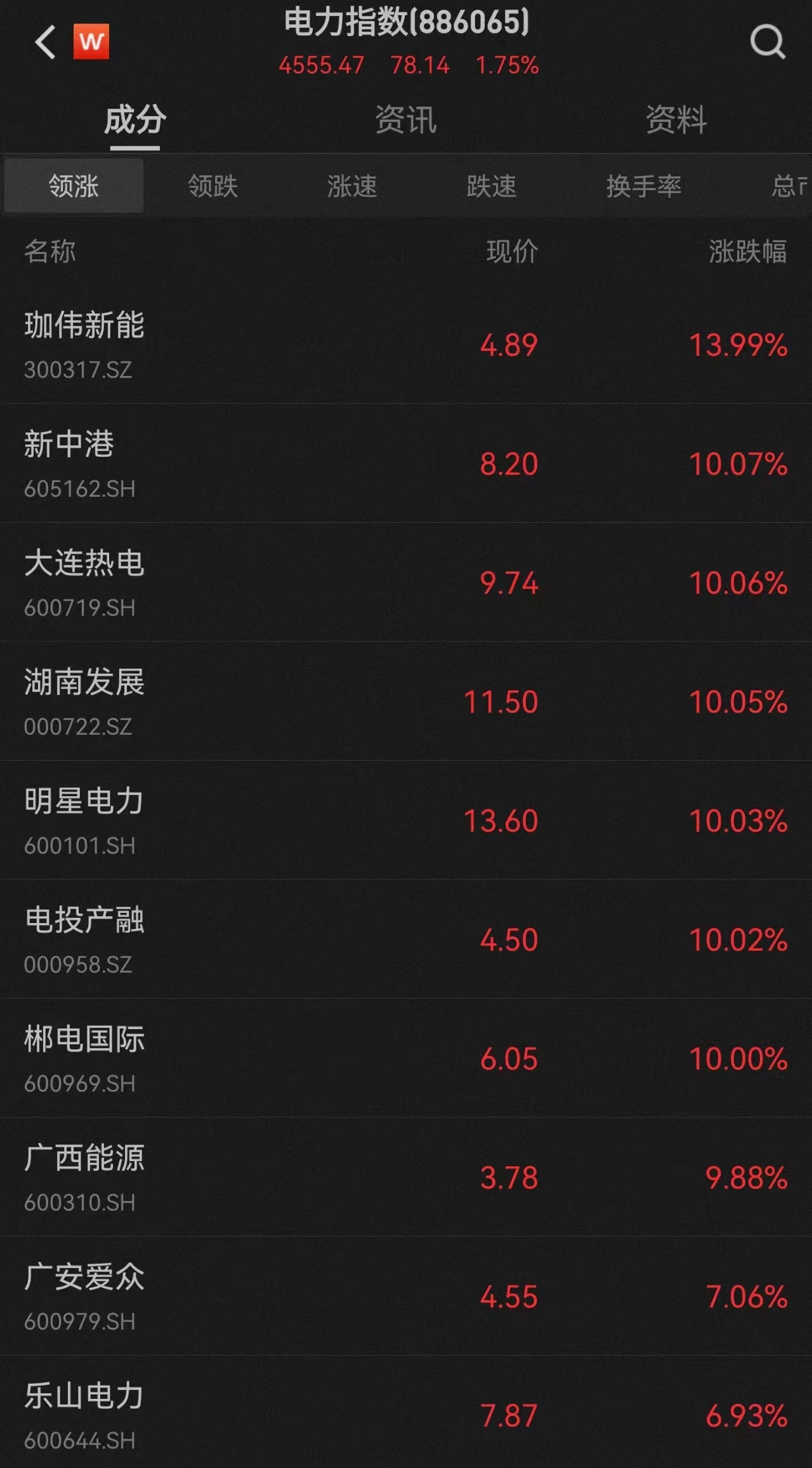Open stock 郴电国际 600969.SH
Screen dimensions: 812x1468
pos(406,1058)
